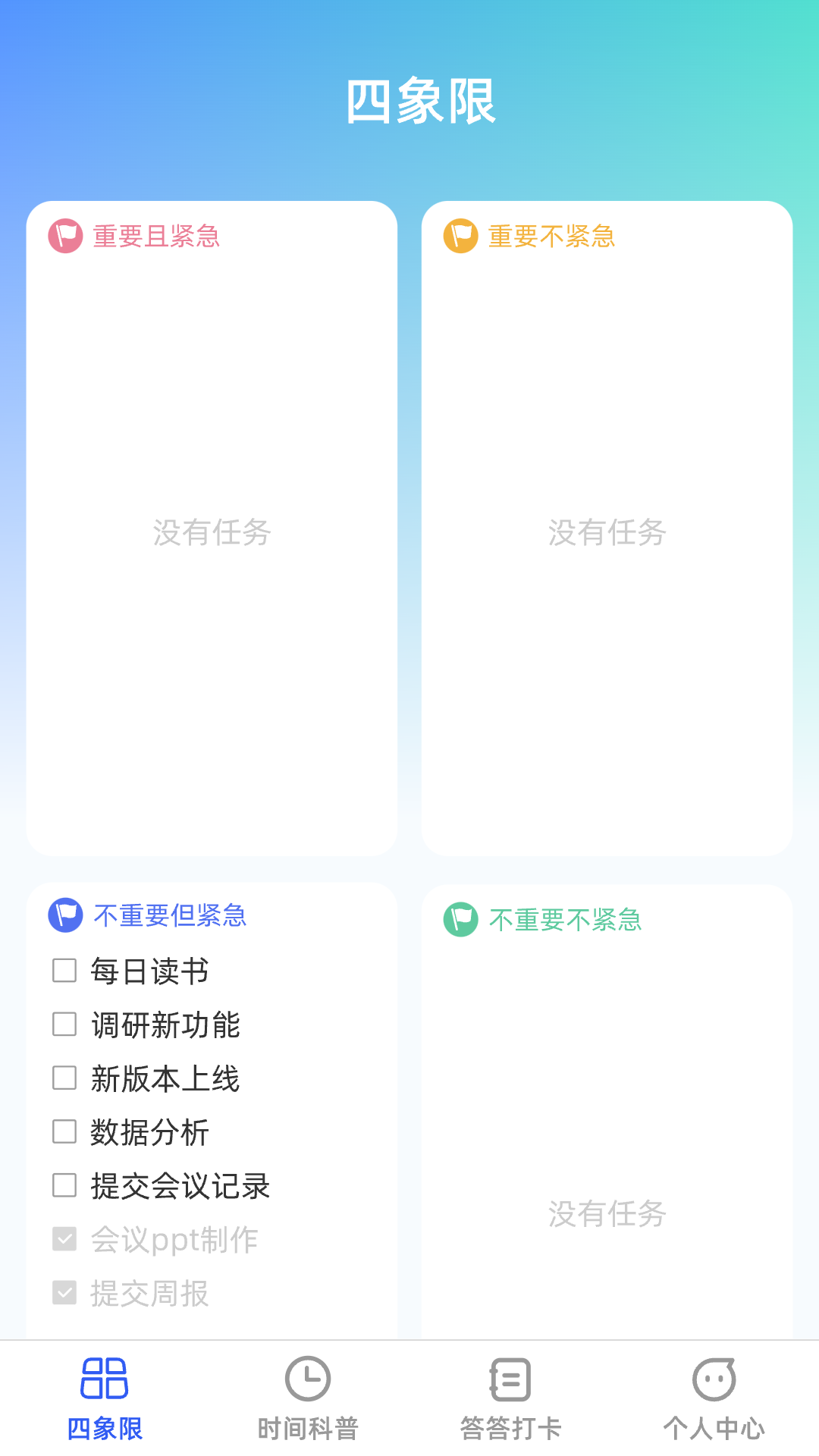Click the green flag icon on 不重要不紧急

(461, 918)
